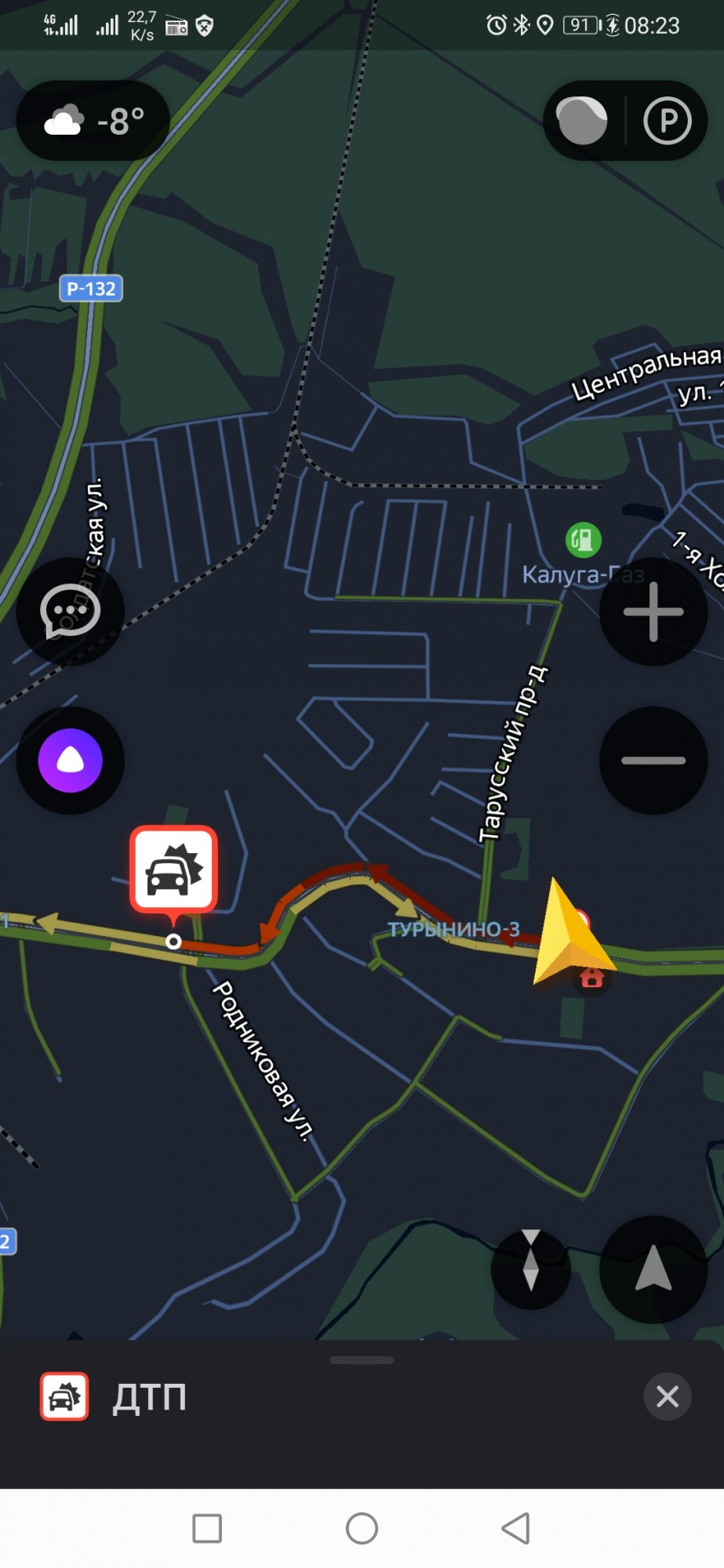Viewport: 724px width, 1568px height.
Task: Zoom in on the map
Action: coord(653,612)
